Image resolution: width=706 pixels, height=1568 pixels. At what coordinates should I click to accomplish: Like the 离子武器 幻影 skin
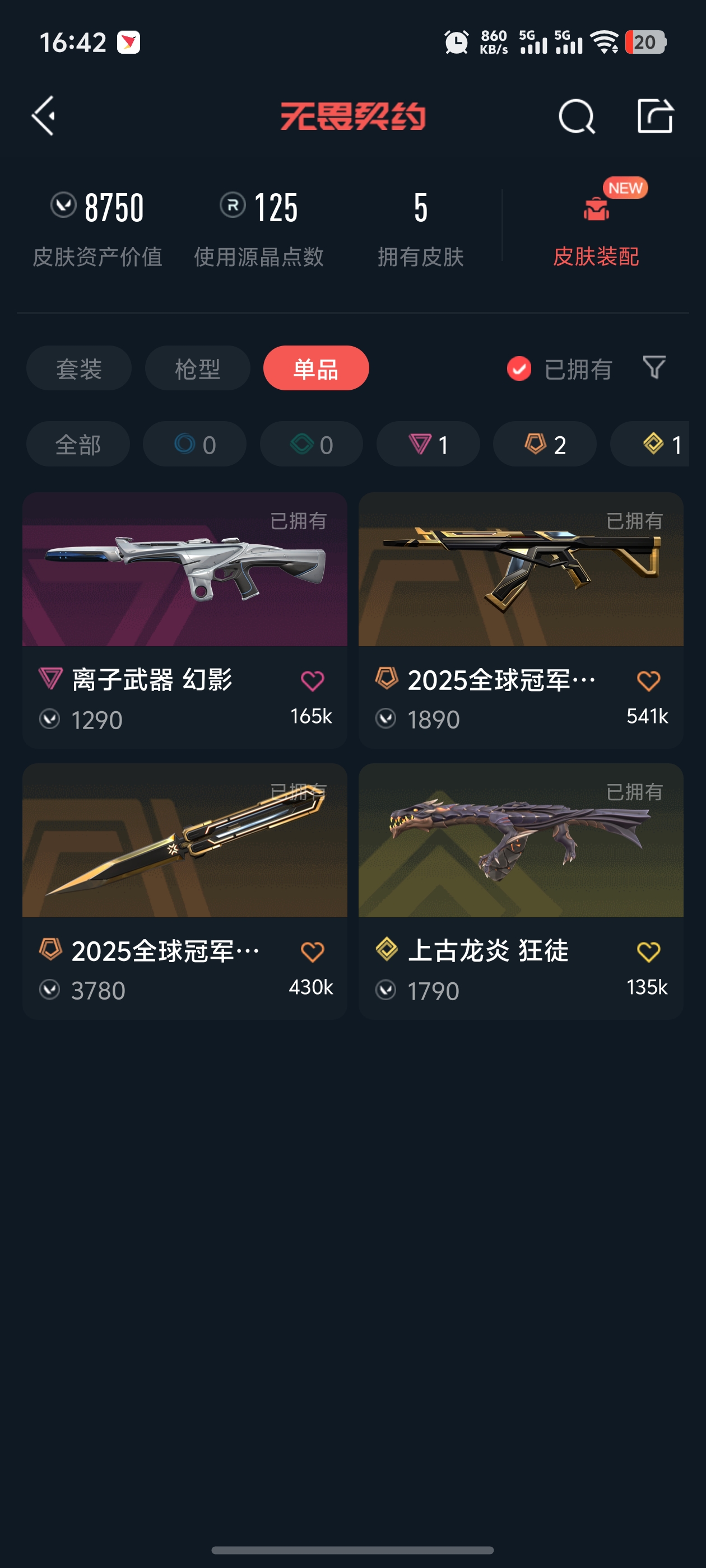tap(312, 680)
